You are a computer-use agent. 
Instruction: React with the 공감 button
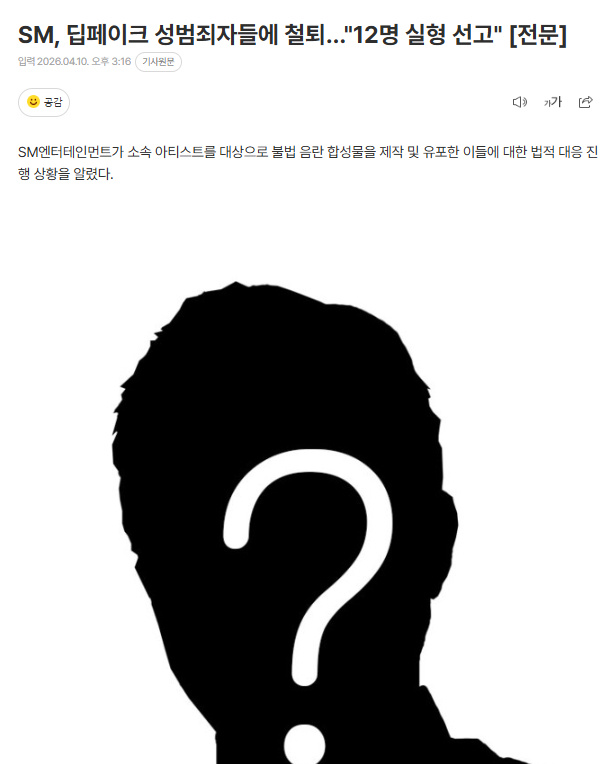pos(44,102)
